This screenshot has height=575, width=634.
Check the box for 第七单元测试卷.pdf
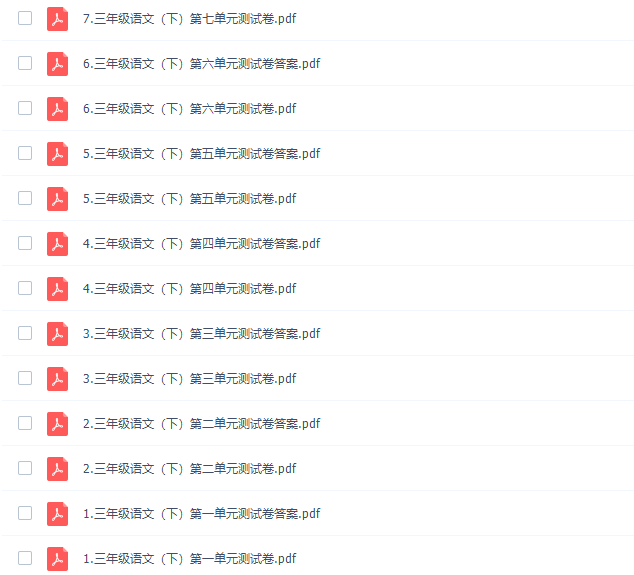click(x=25, y=18)
